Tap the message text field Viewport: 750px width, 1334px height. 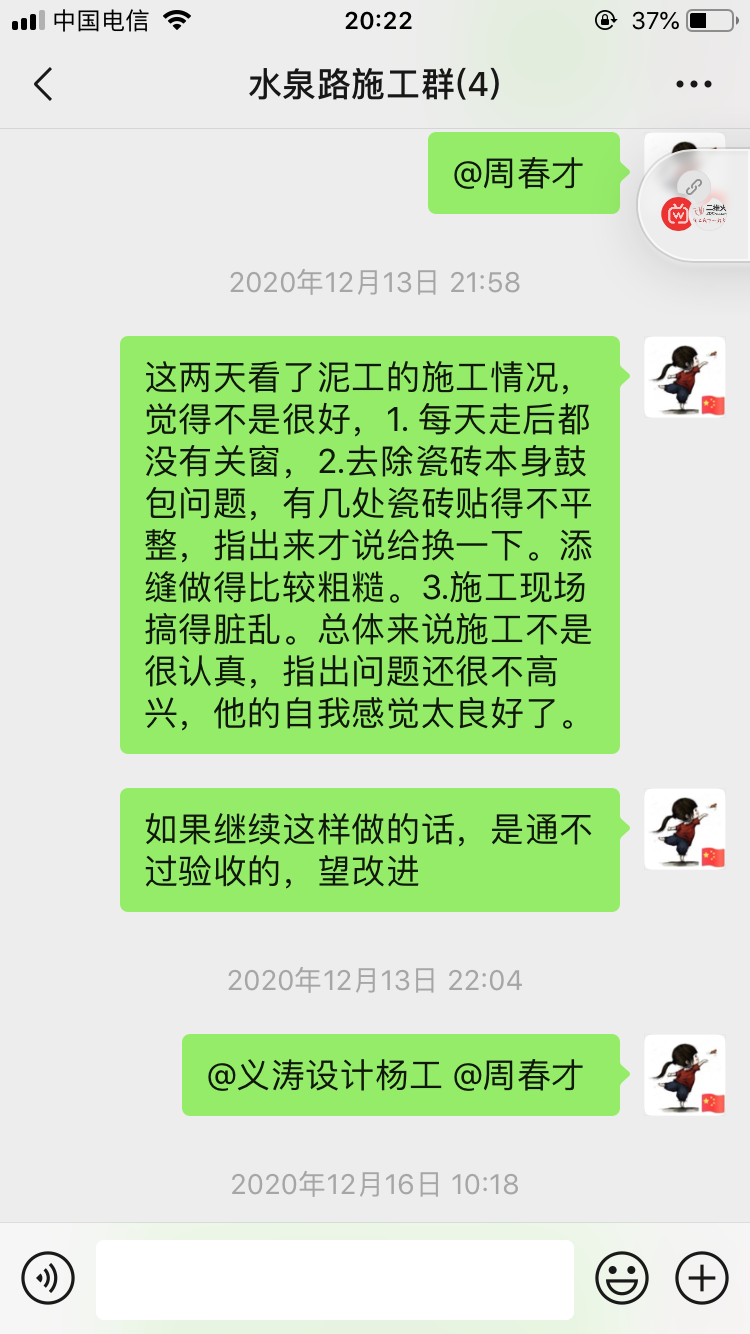coord(334,1279)
